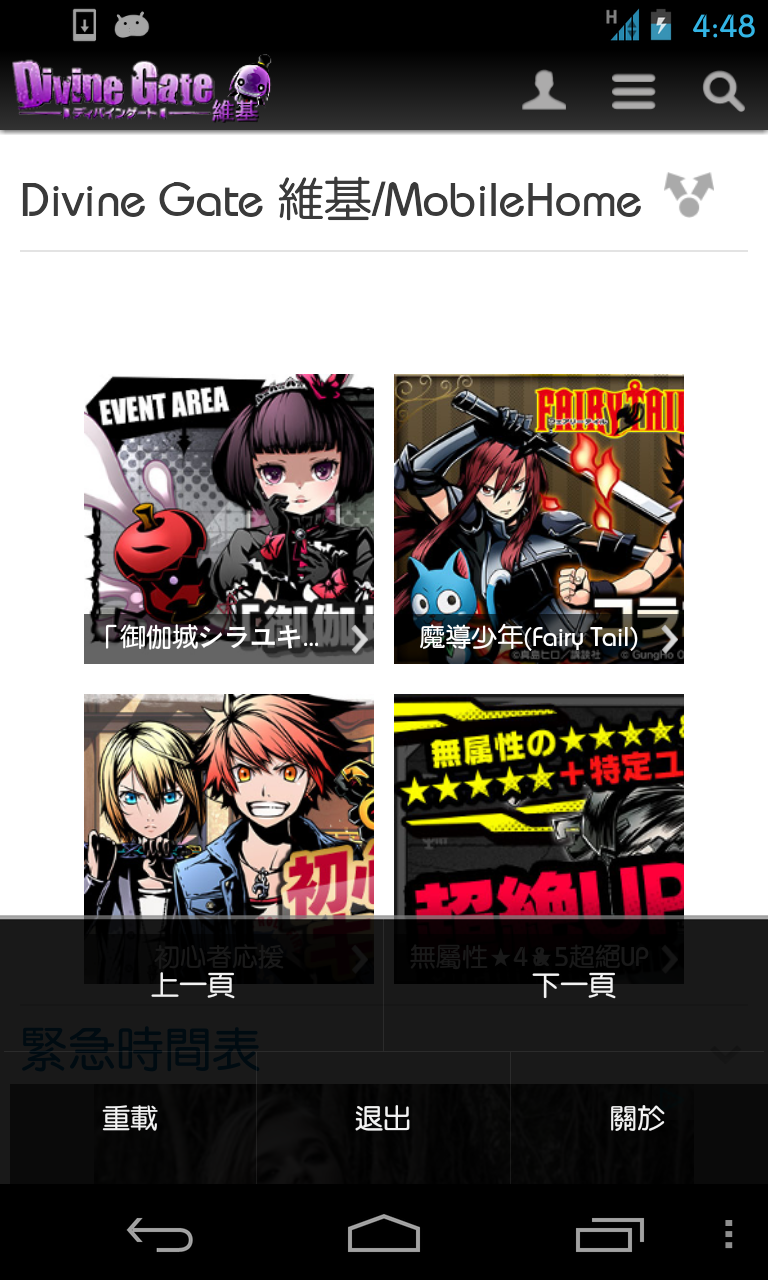Tap the system home button
The height and width of the screenshot is (1280, 768).
(383, 1234)
